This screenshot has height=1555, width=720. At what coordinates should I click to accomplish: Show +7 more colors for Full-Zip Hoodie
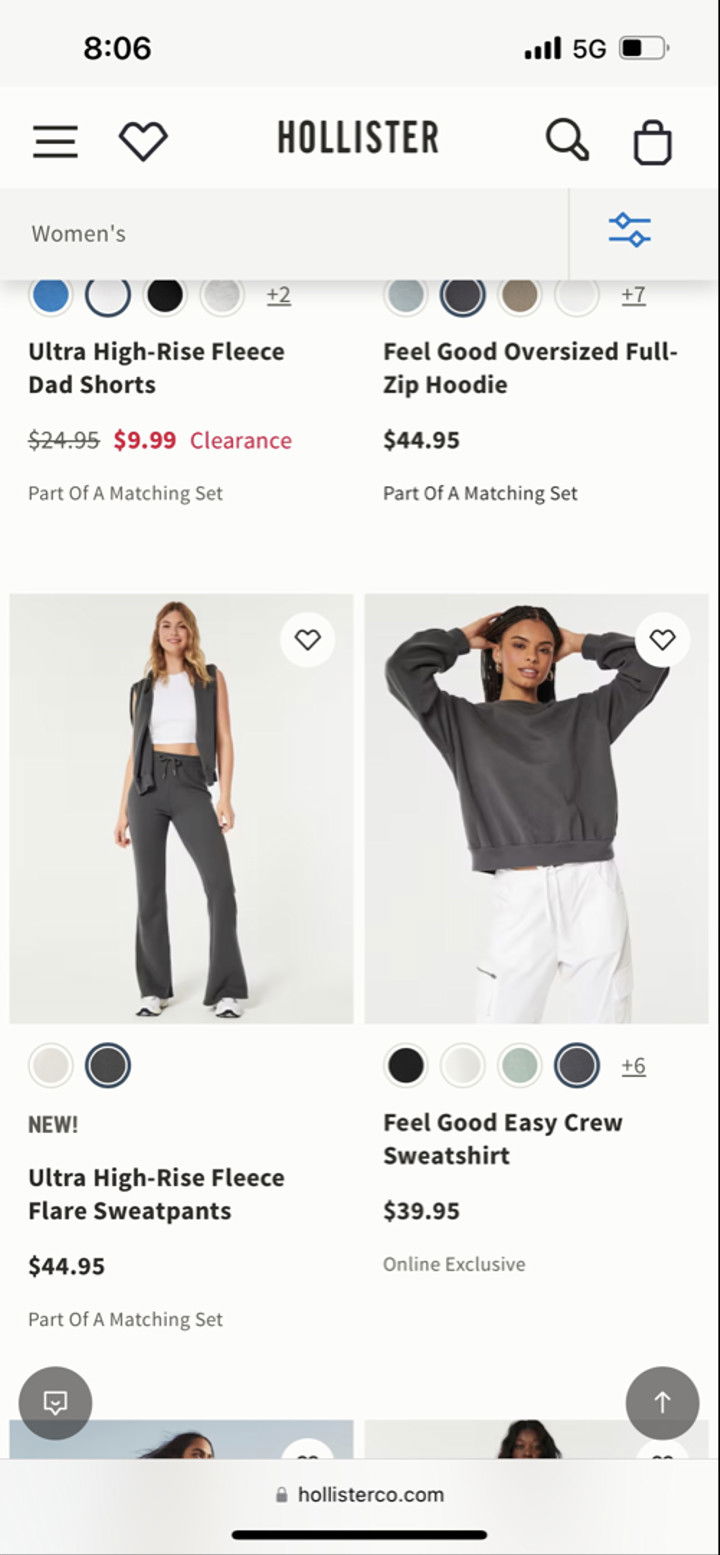(633, 295)
